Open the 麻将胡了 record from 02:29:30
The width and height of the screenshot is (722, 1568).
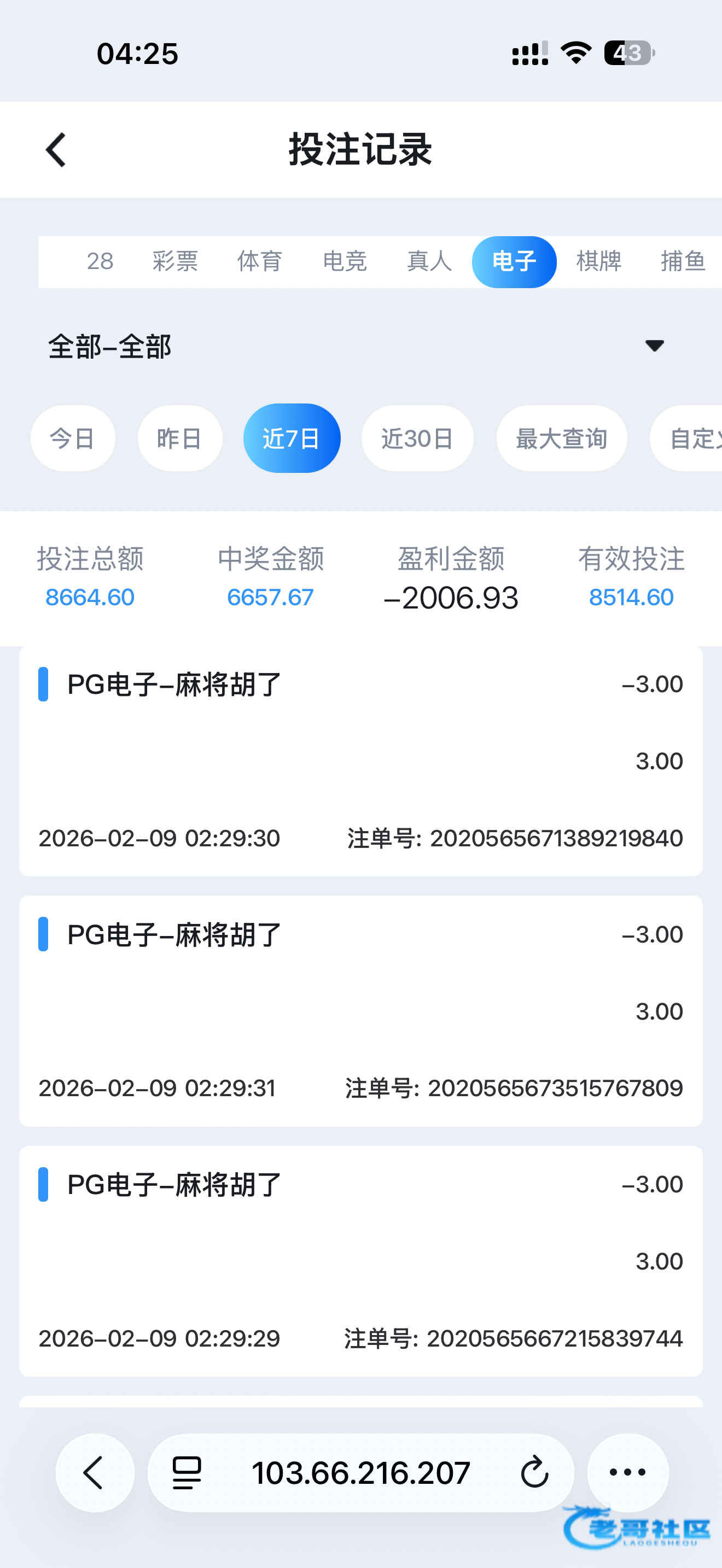click(360, 761)
